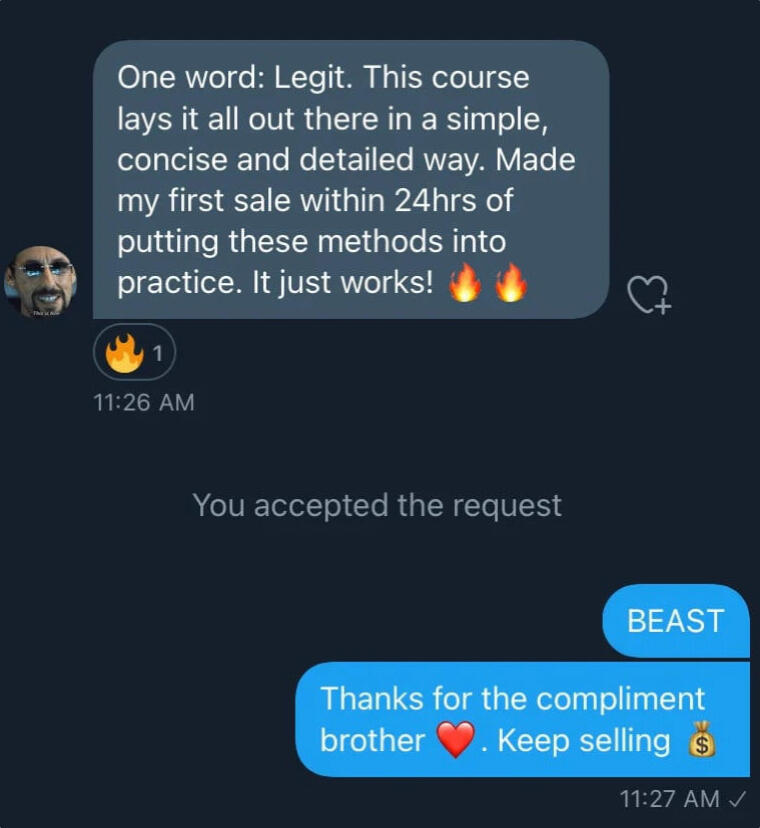Image resolution: width=760 pixels, height=828 pixels.
Task: Add a reaction to the Legit message
Action: [x=648, y=293]
